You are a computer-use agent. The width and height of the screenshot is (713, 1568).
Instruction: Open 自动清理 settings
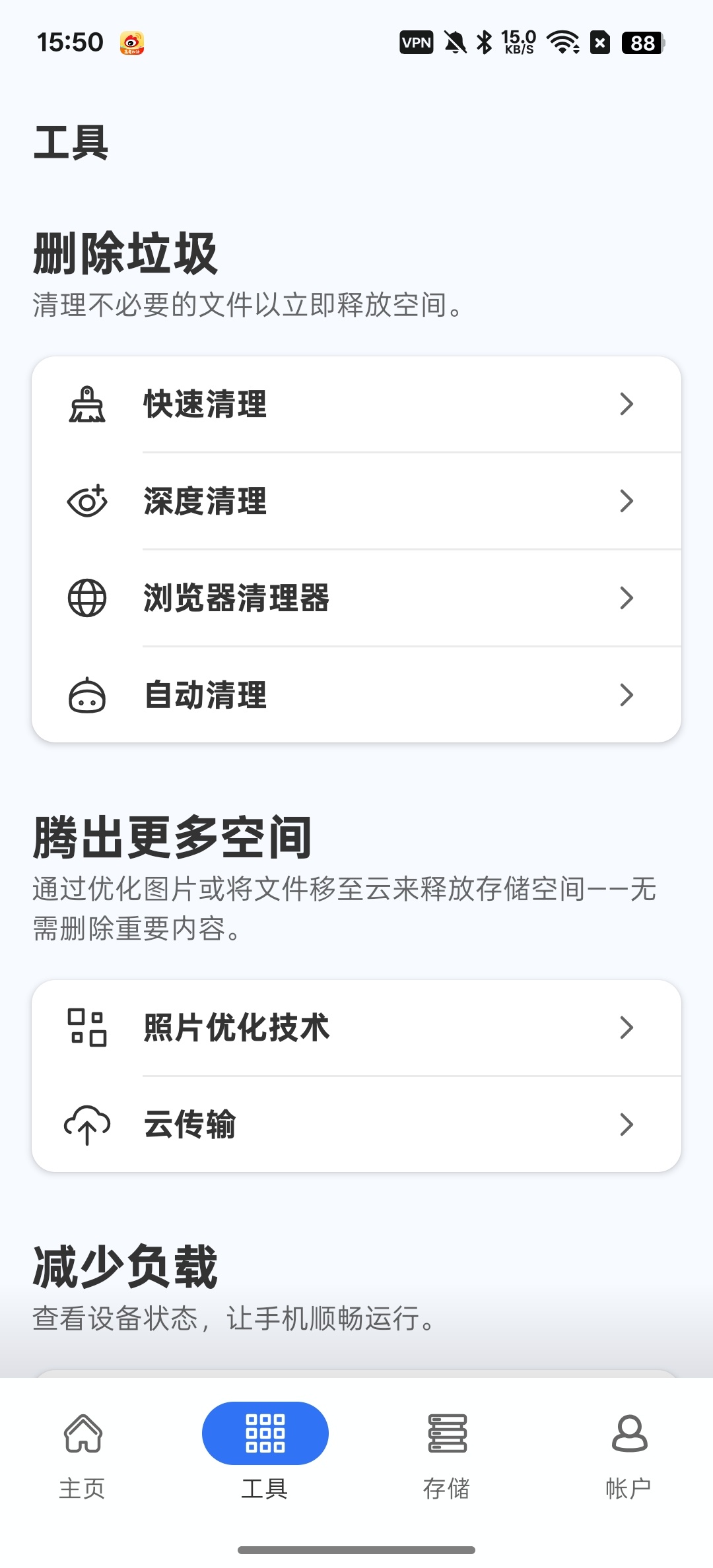(x=356, y=695)
